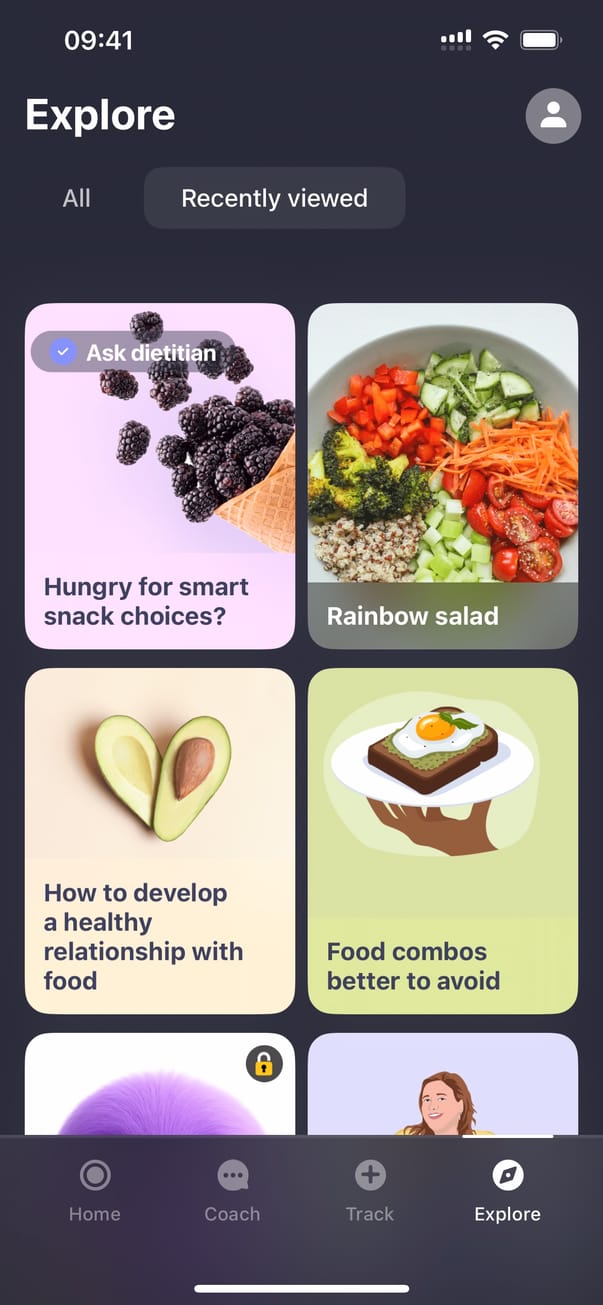Open the healthy relationship with food article
Screen dimensions: 603x1305
point(160,841)
